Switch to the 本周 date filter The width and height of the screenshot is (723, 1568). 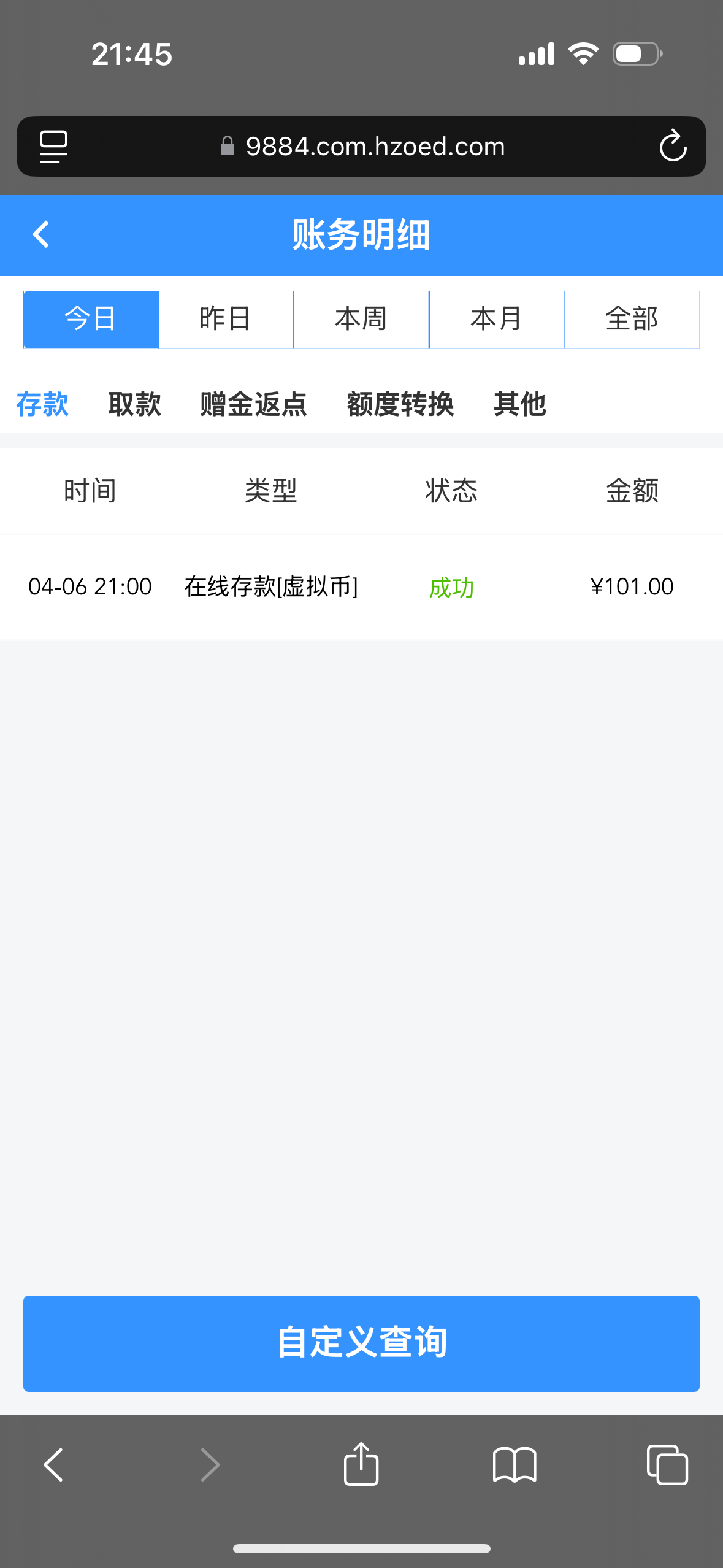pos(361,320)
